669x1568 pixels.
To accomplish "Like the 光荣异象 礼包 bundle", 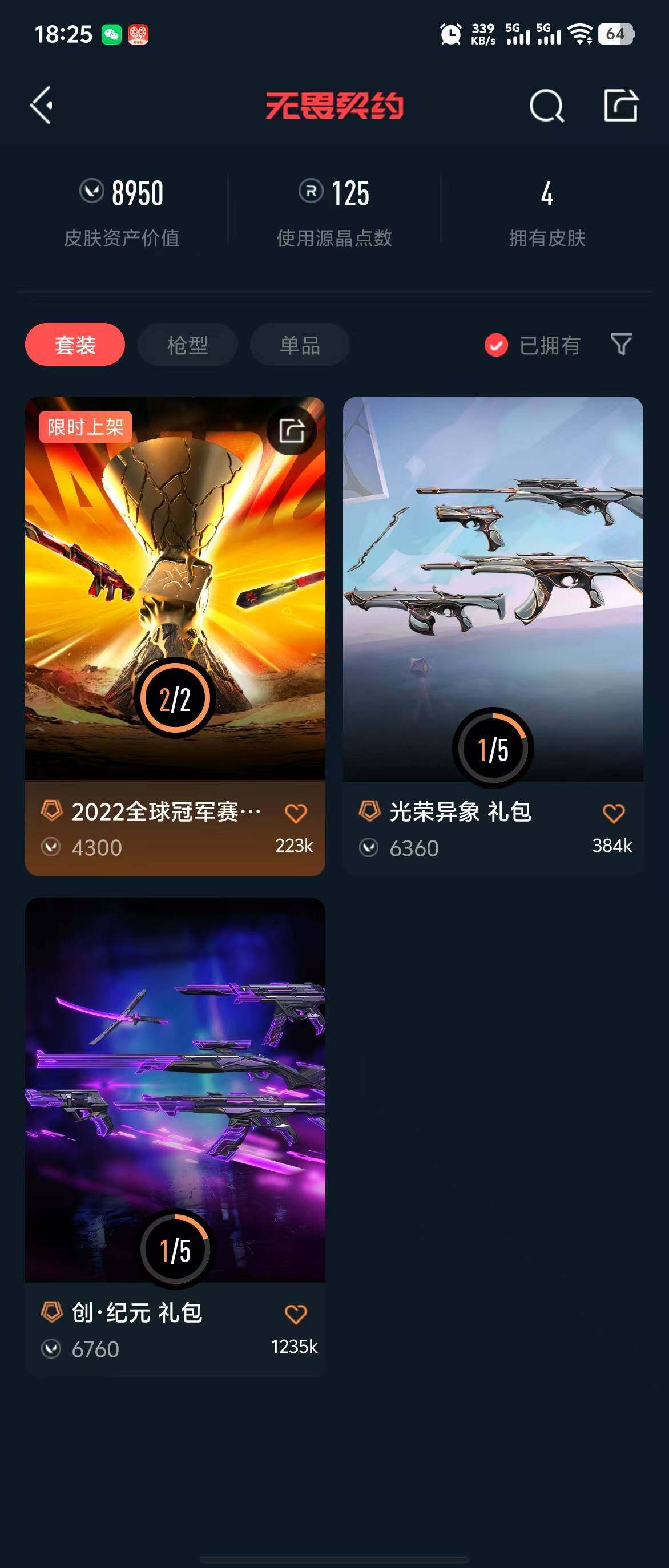I will point(614,813).
